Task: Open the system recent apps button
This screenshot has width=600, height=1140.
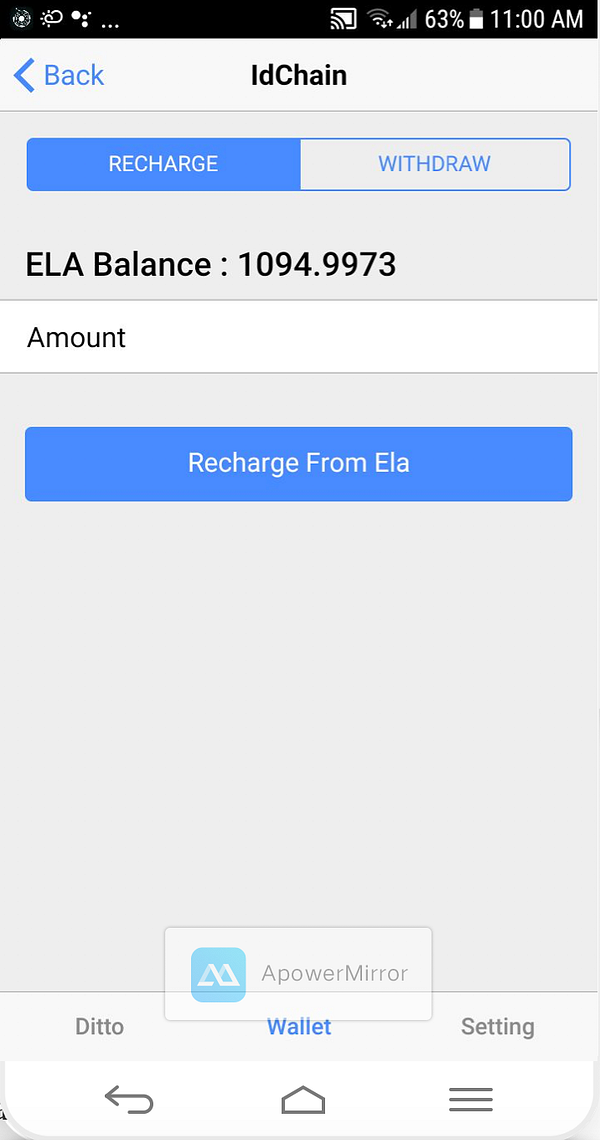Action: pyautogui.click(x=471, y=1100)
